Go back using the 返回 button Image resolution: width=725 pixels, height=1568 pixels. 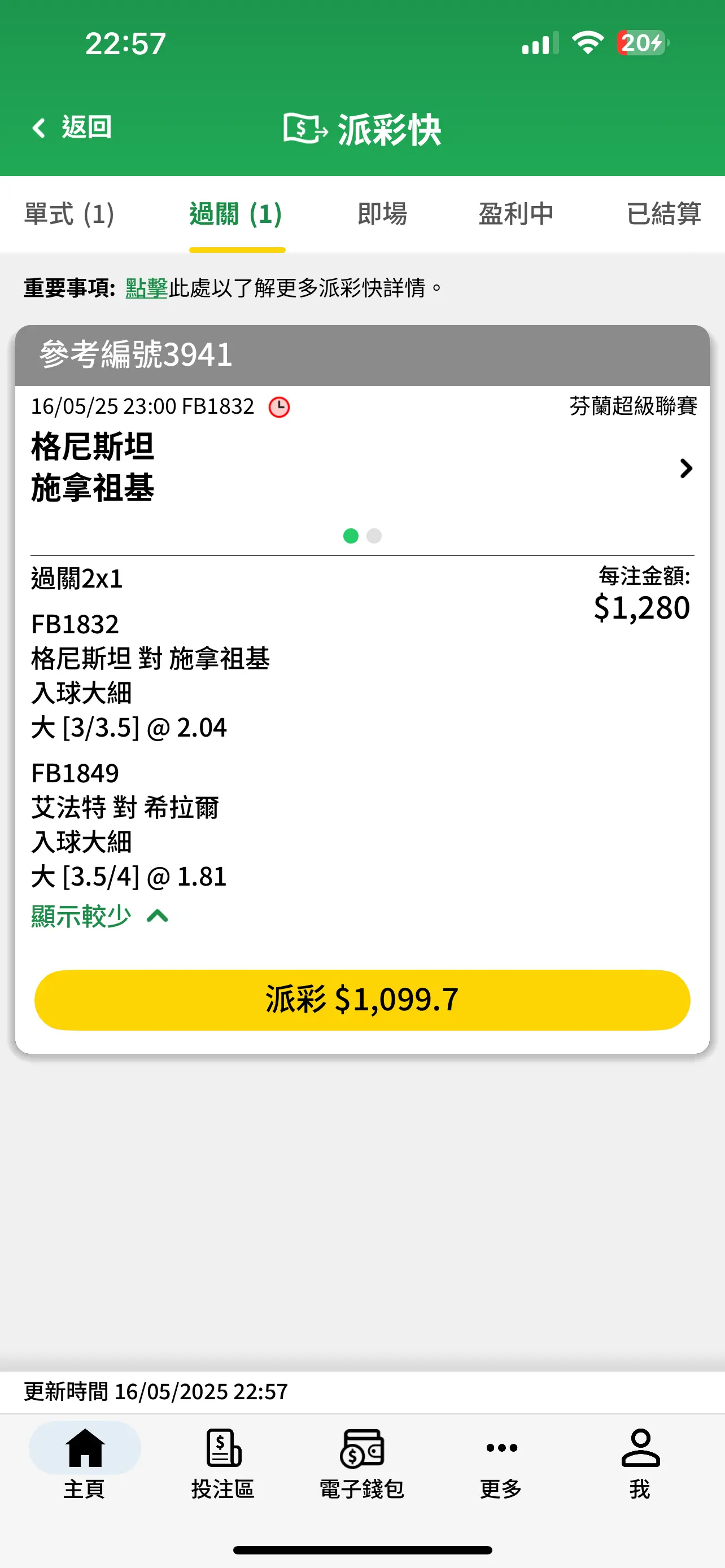click(x=72, y=128)
